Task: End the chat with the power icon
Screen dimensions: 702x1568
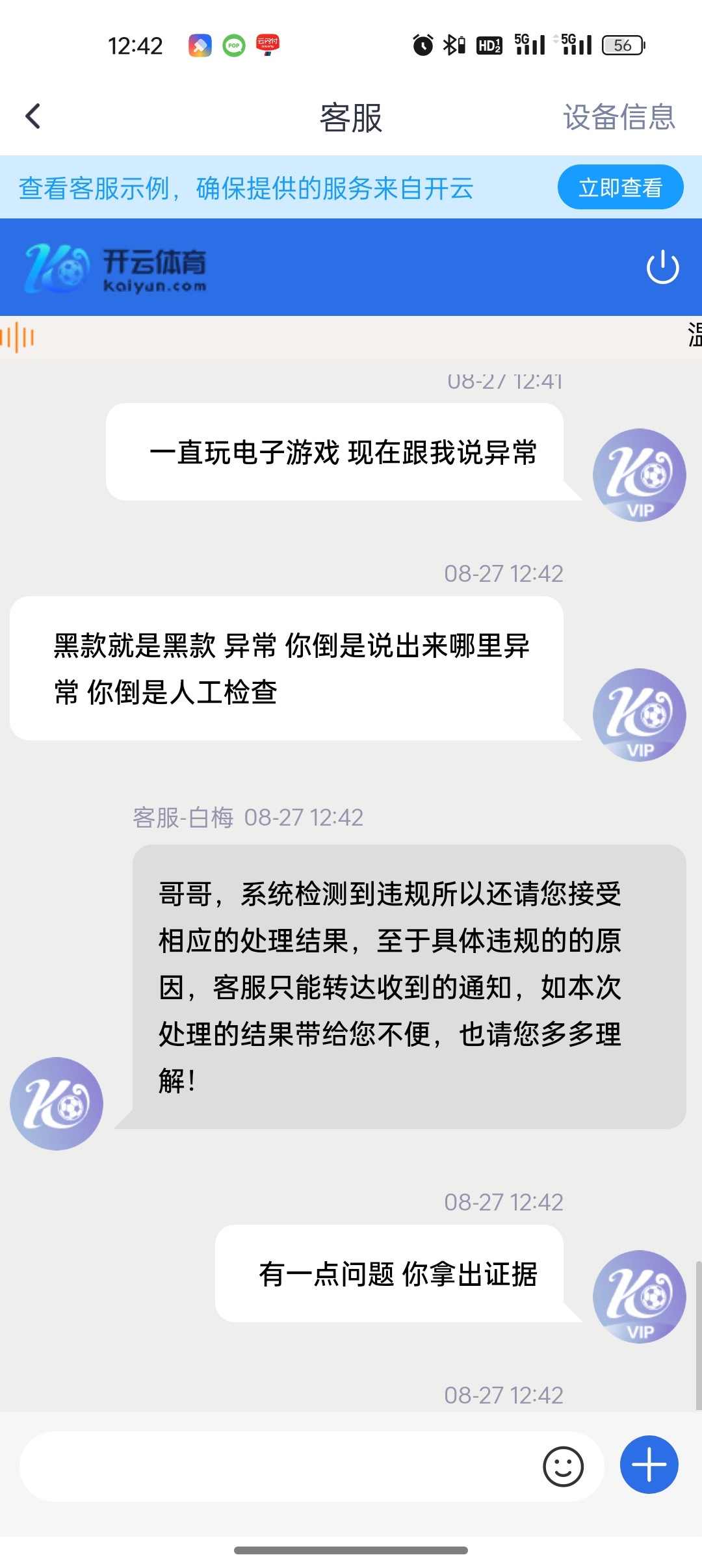Action: pyautogui.click(x=662, y=267)
